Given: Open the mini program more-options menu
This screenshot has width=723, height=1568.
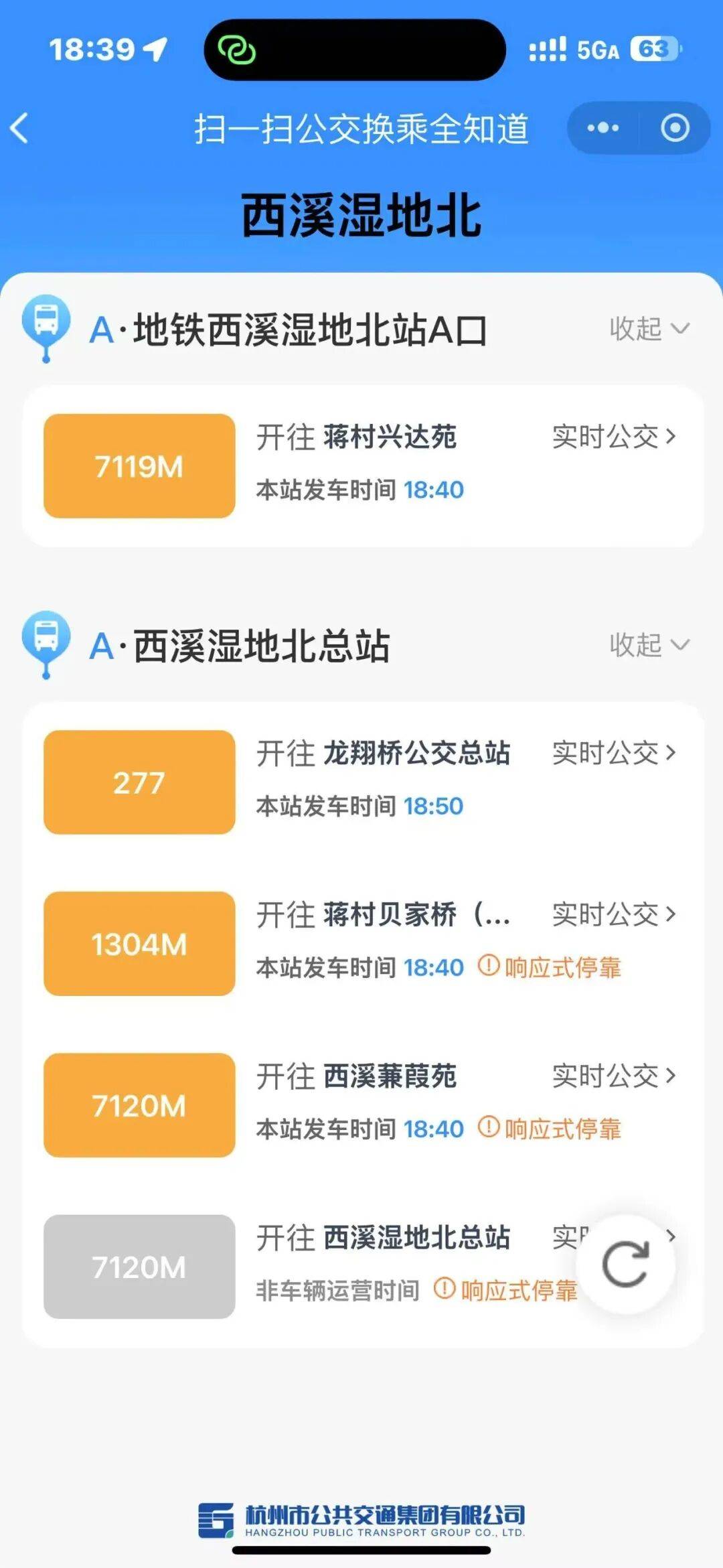Looking at the screenshot, I should point(602,128).
